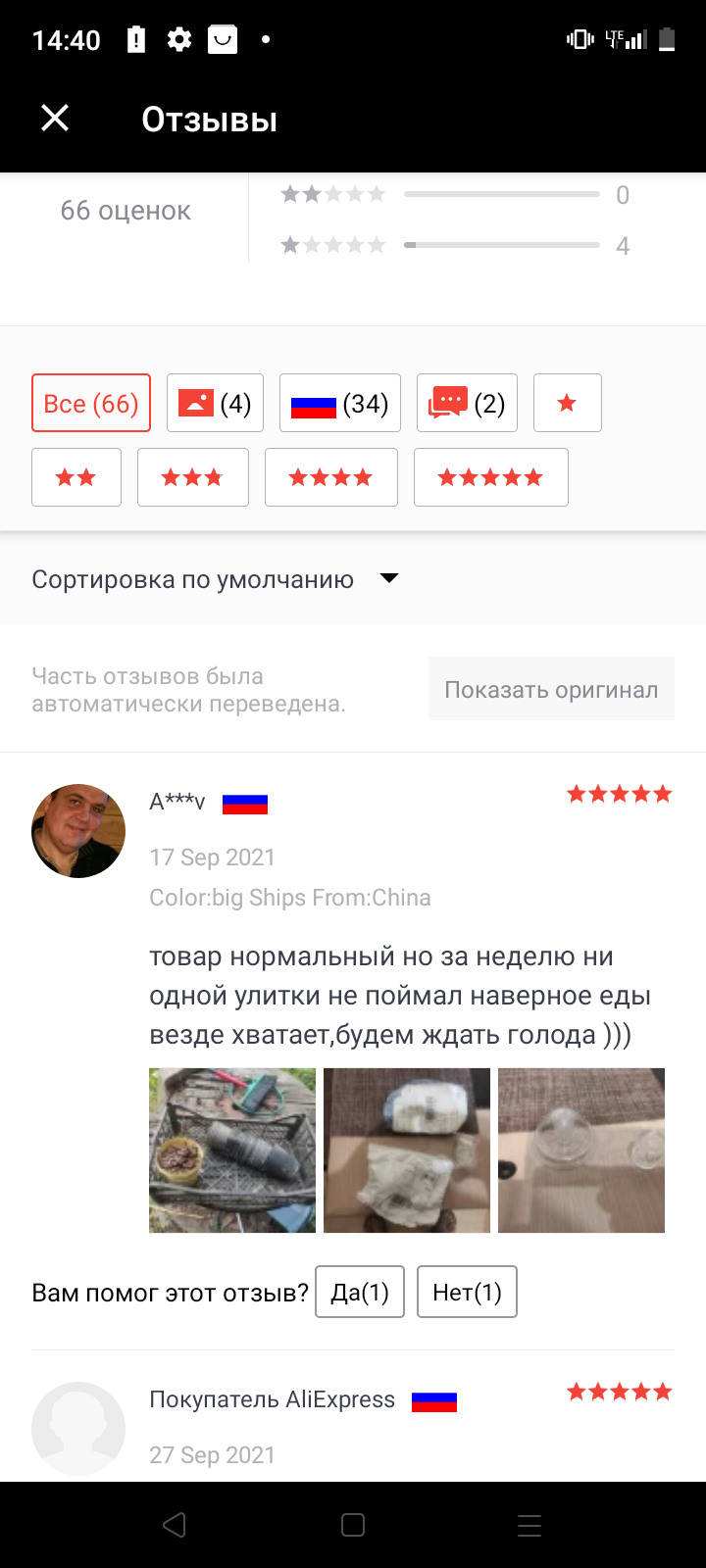
Task: Expand Сортировка по умолчанию dropdown
Action: coord(216,579)
